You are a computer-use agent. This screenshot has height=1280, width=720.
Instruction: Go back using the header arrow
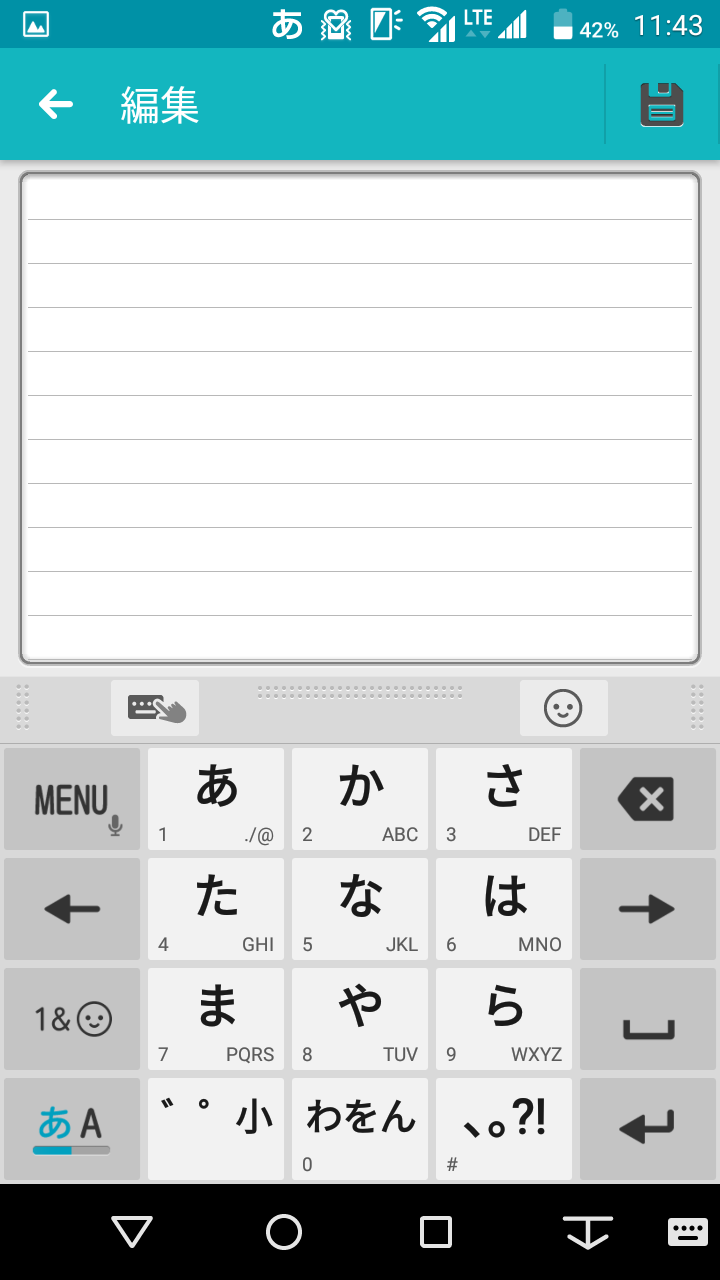(x=56, y=104)
